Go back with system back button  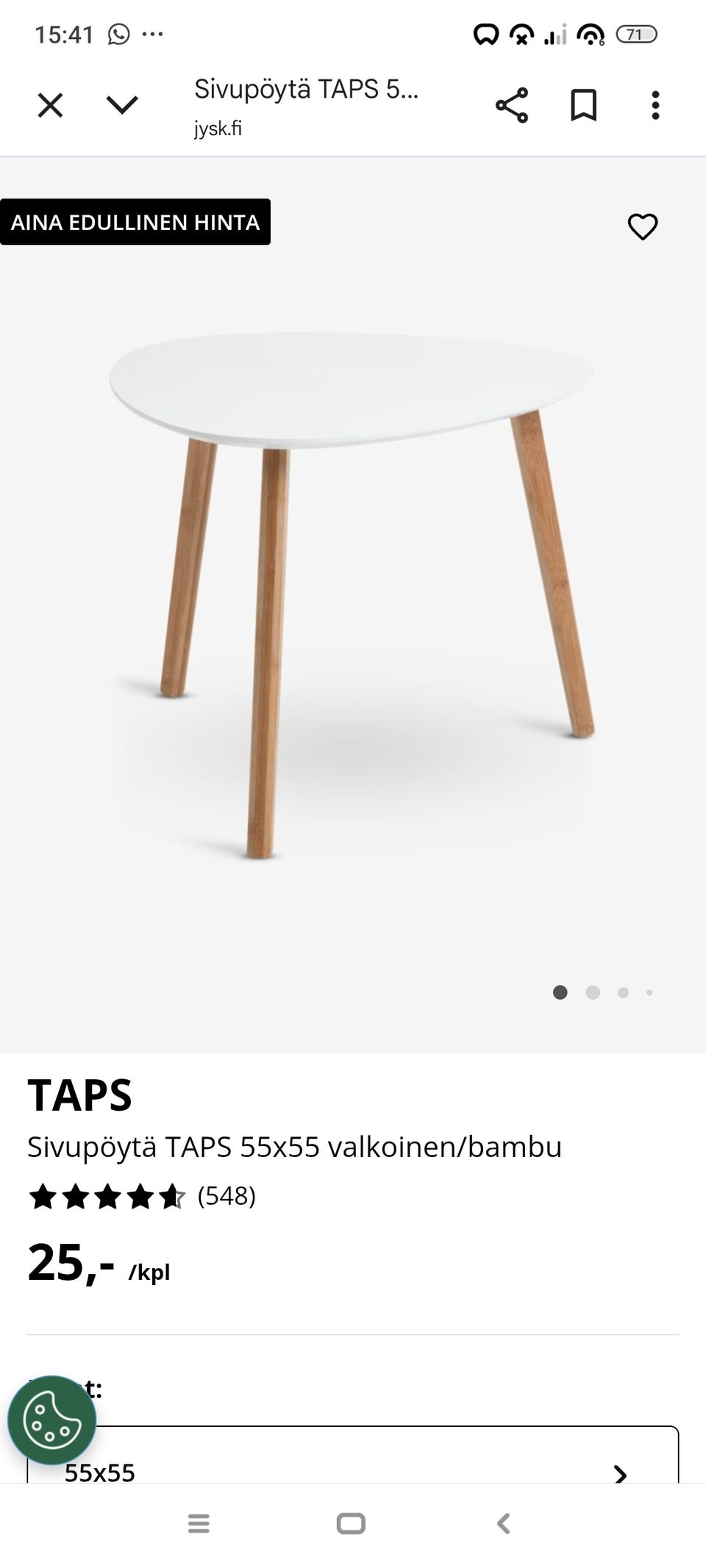504,1524
